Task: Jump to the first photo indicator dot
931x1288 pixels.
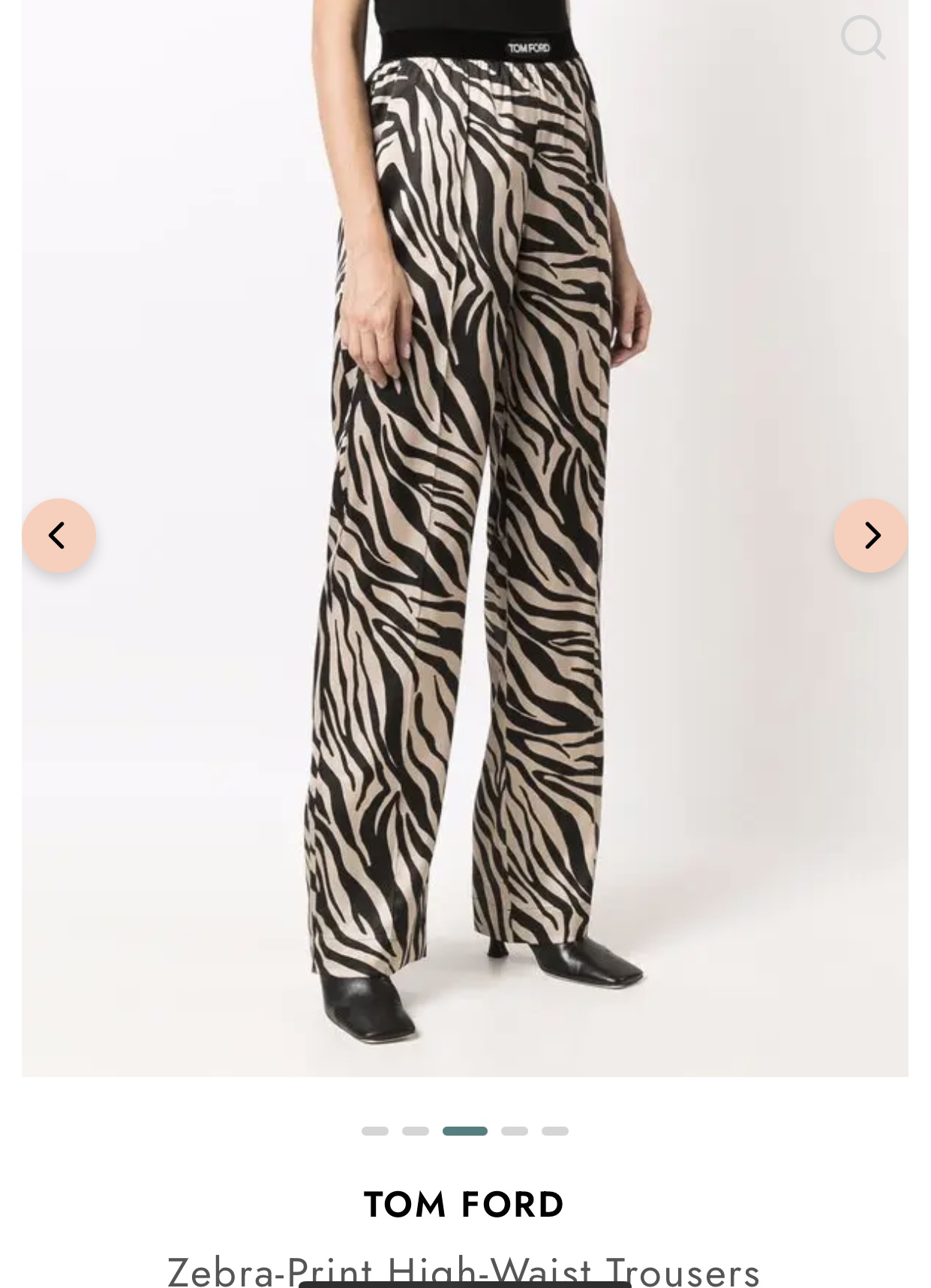Action: coord(375,1131)
